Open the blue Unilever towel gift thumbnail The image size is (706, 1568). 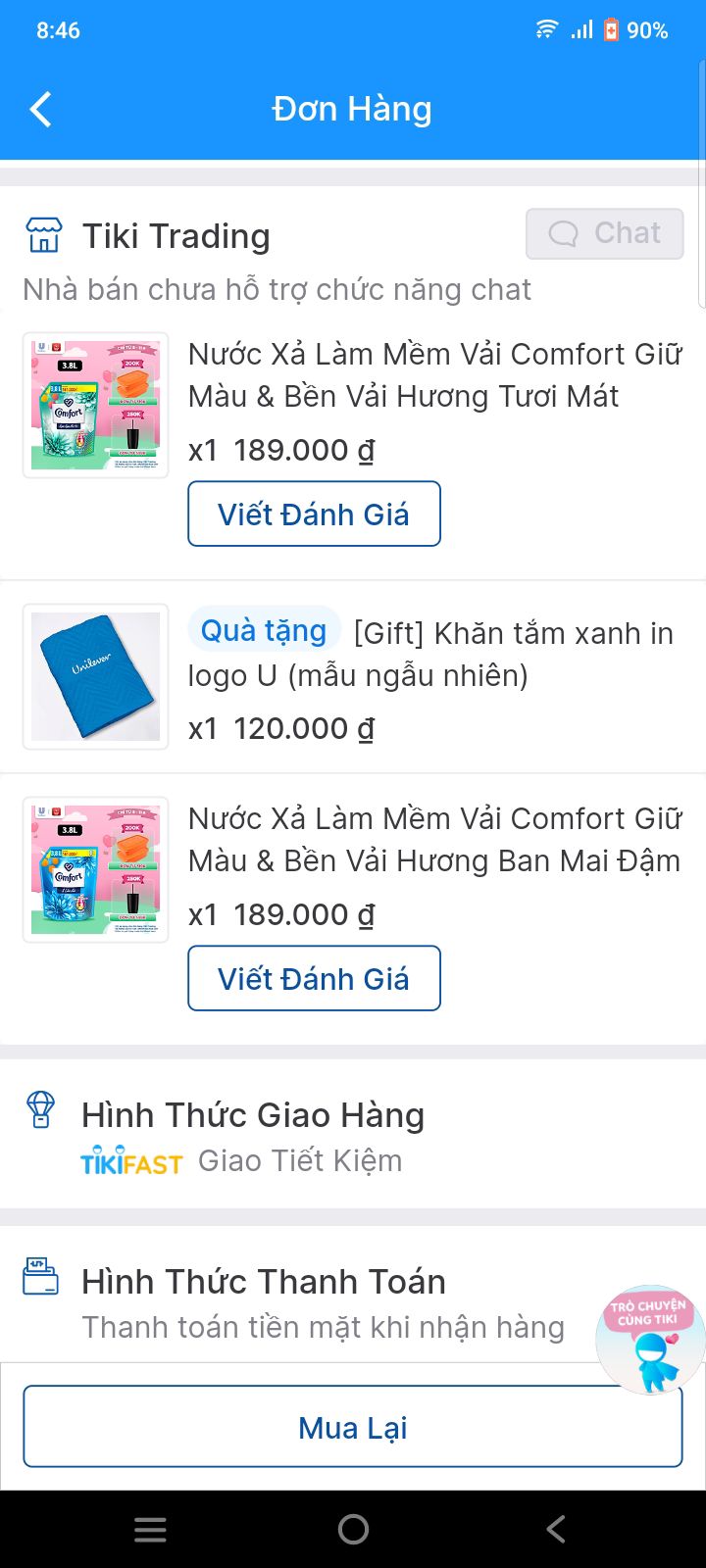(94, 676)
